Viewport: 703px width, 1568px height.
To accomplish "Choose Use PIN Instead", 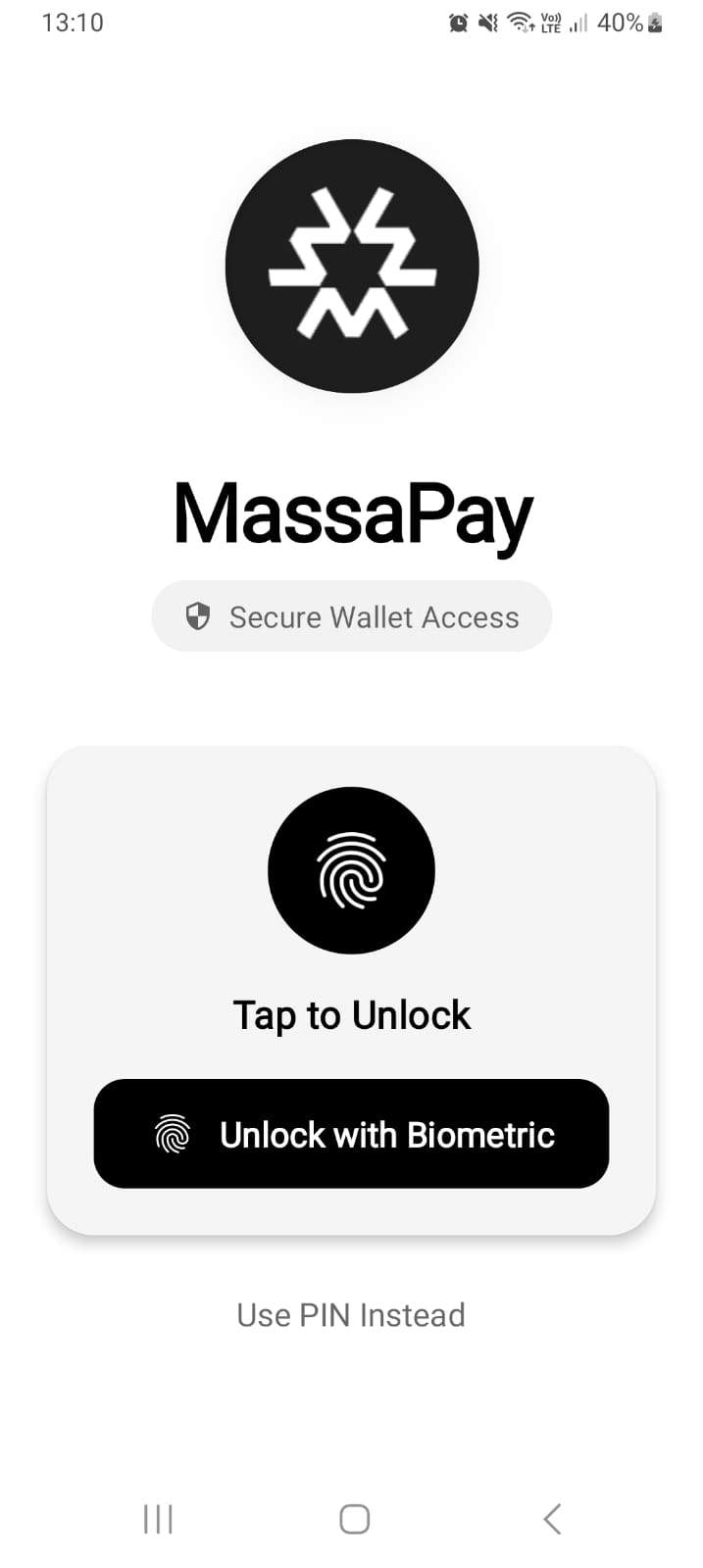I will (x=351, y=1315).
